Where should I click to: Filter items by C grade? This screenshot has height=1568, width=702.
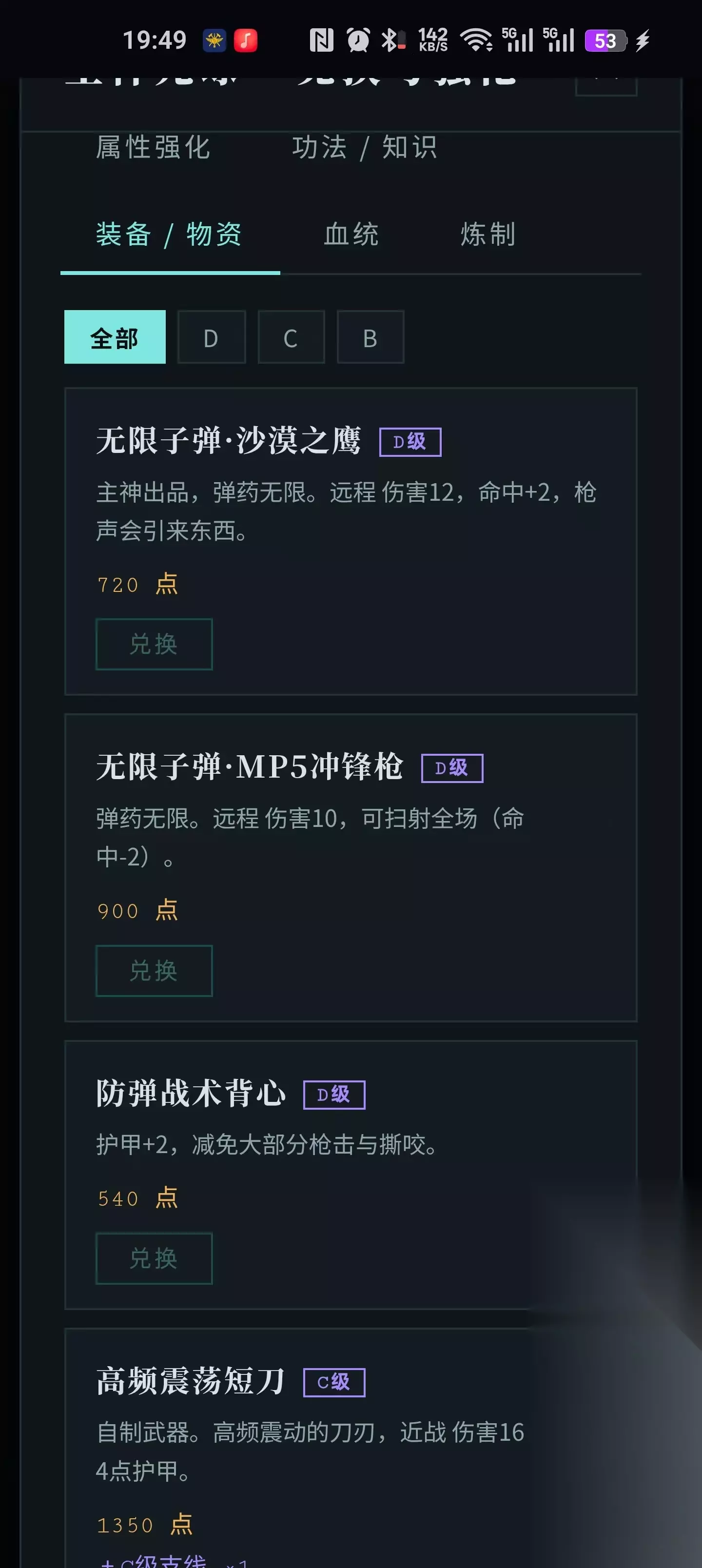tap(291, 337)
